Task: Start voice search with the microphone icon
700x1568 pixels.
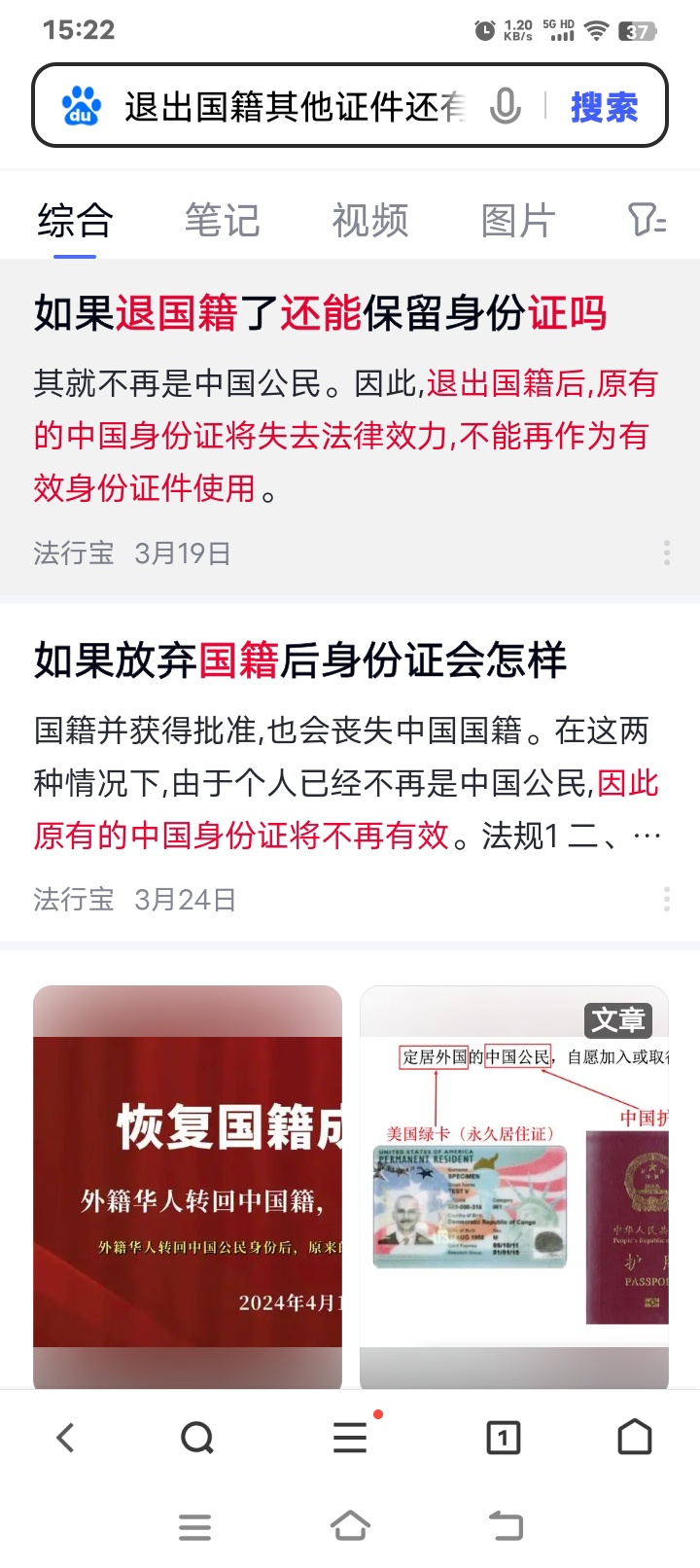Action: tap(505, 106)
